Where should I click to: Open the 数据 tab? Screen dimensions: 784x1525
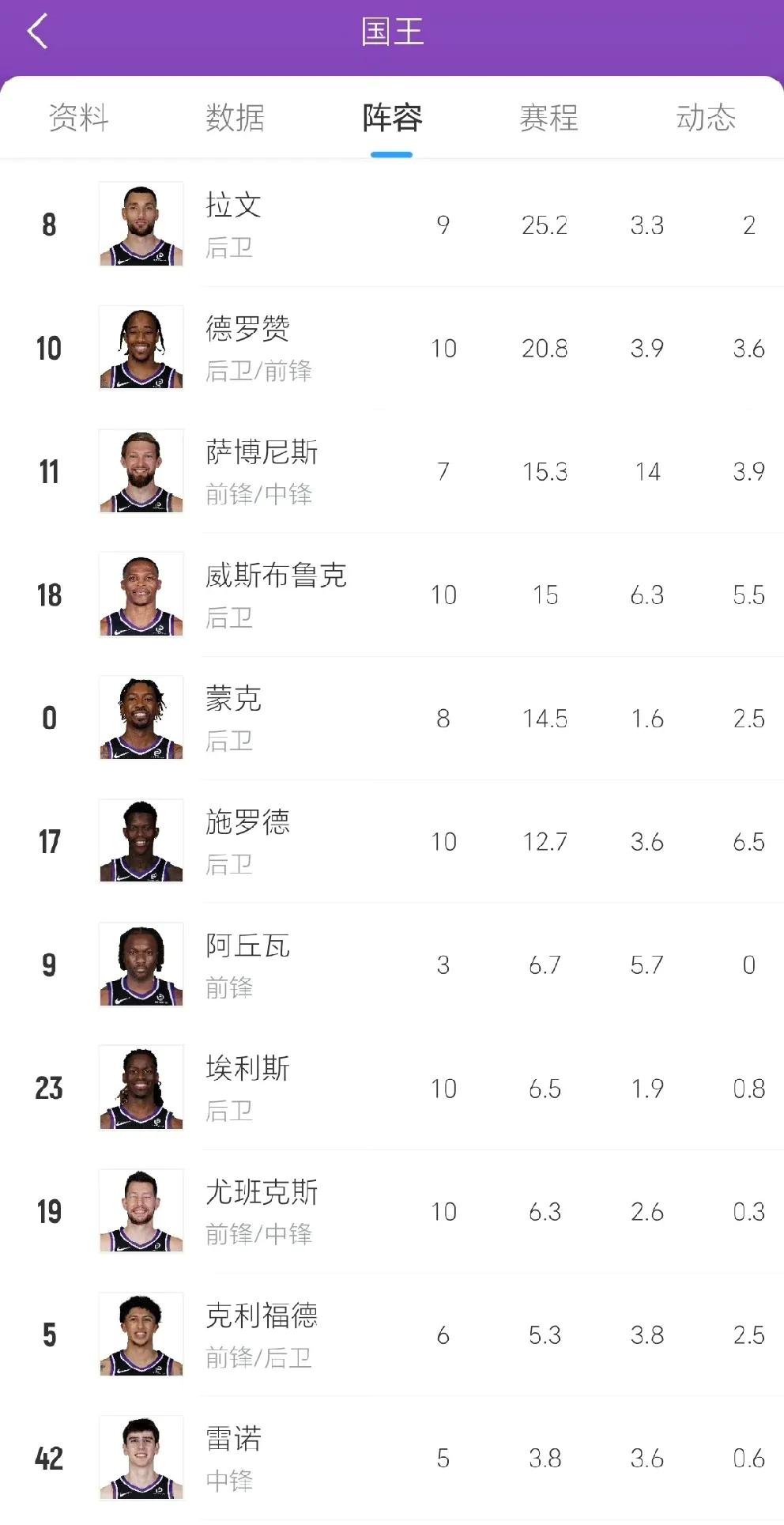tap(234, 118)
